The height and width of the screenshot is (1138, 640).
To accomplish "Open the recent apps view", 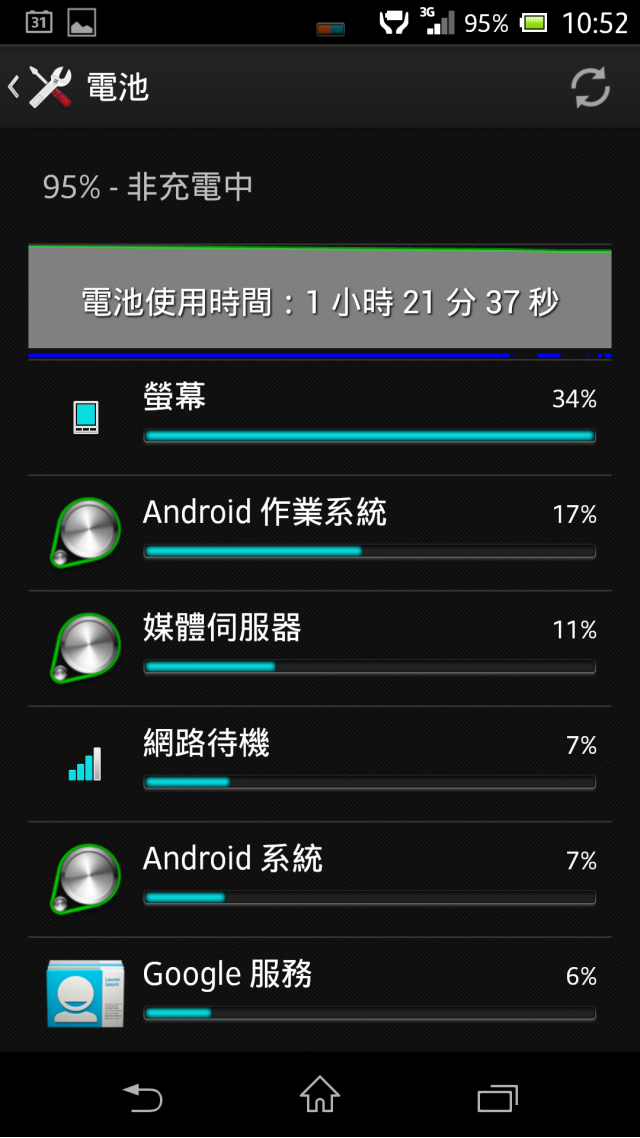I will tap(497, 1097).
